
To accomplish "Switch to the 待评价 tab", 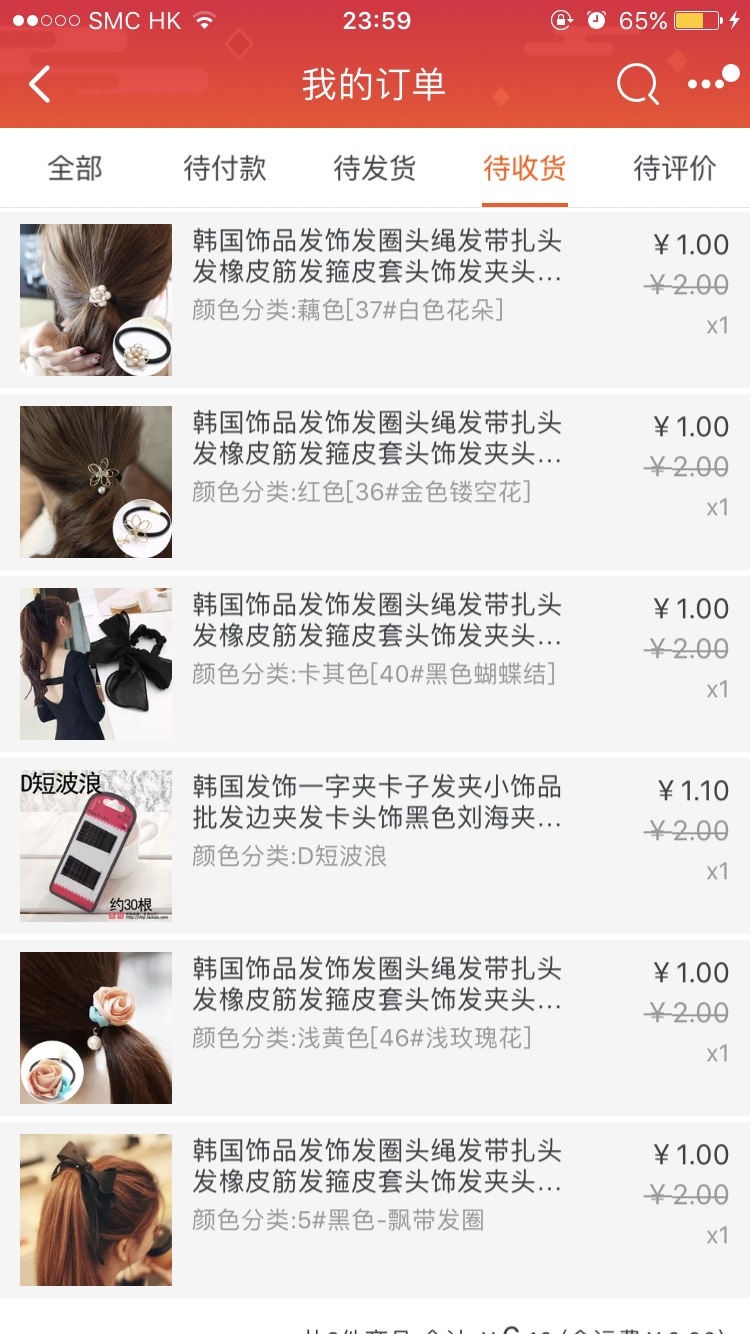I will (x=675, y=168).
